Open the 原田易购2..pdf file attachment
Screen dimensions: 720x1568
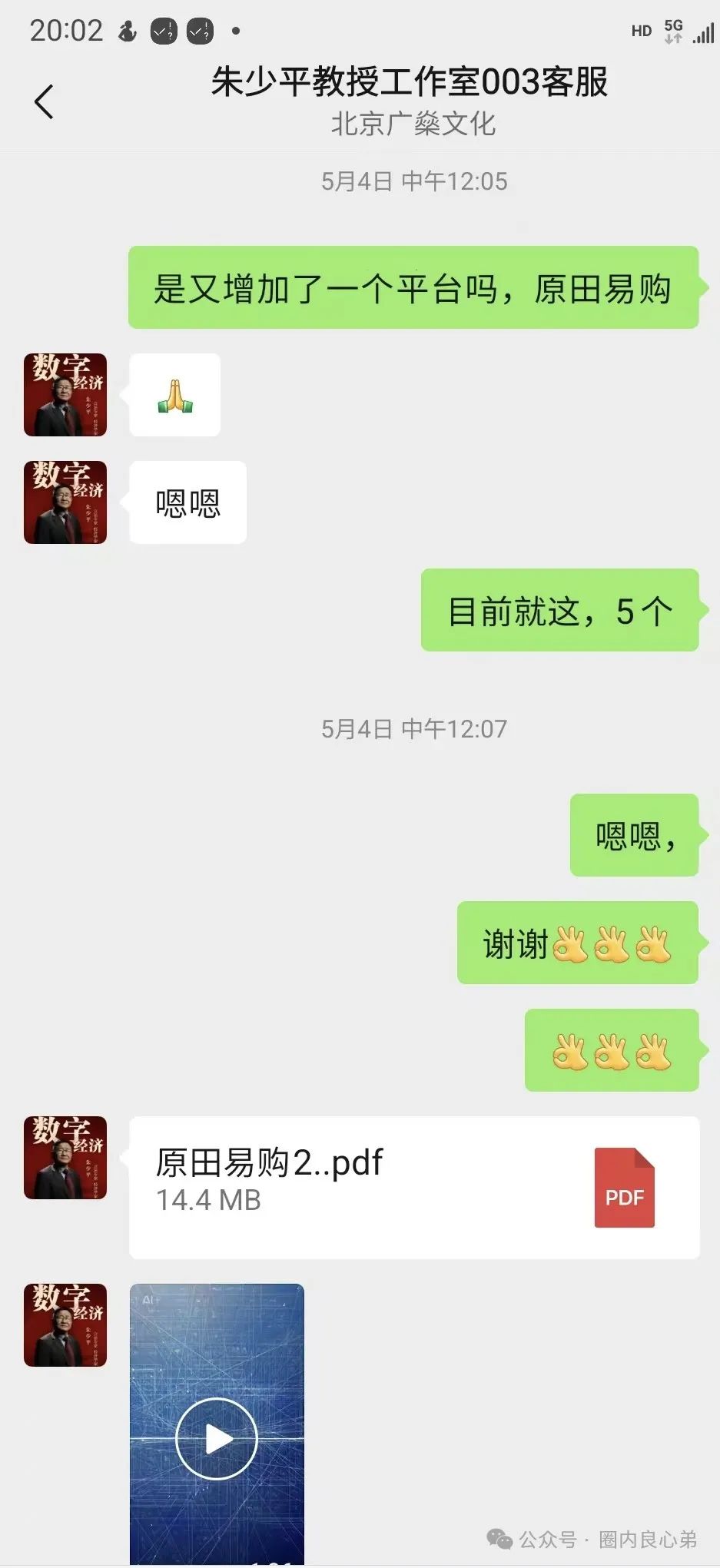(346, 1188)
